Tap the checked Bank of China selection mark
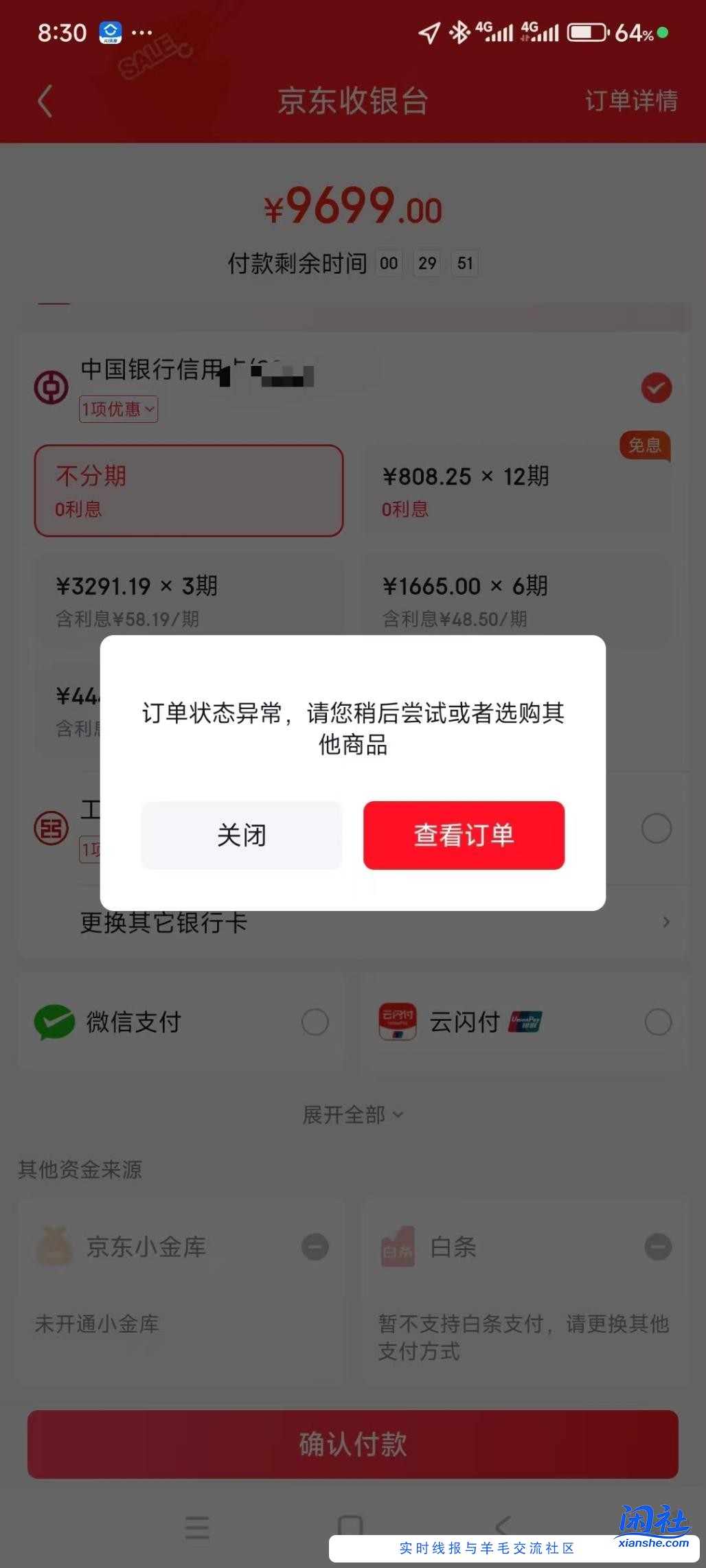706x1568 pixels. pos(657,387)
